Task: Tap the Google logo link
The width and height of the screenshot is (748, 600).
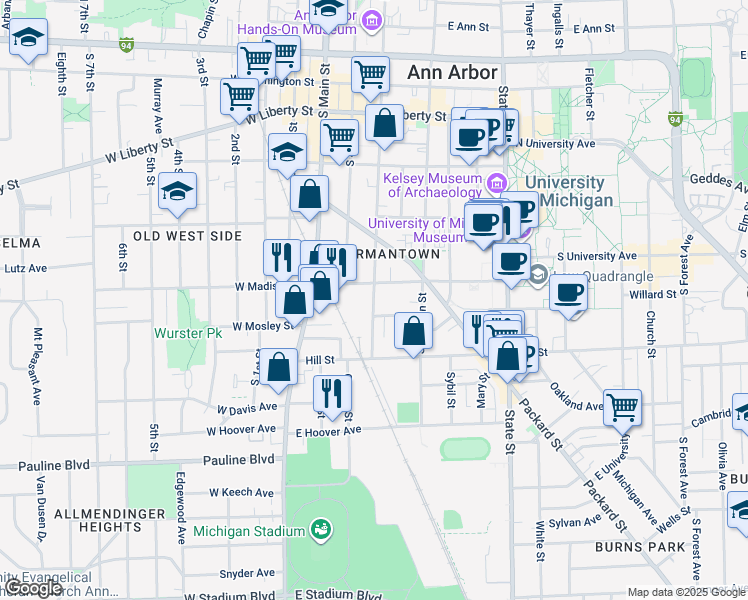Action: point(33,589)
